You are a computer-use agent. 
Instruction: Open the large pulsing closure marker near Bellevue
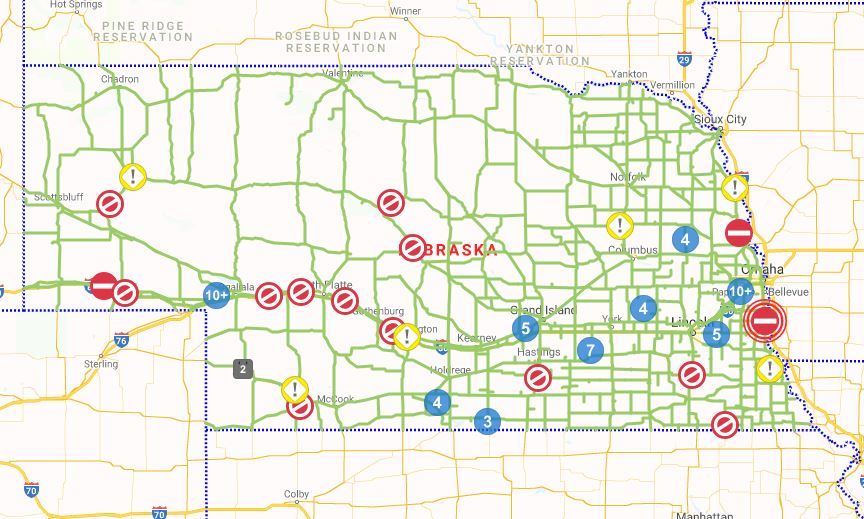(765, 321)
